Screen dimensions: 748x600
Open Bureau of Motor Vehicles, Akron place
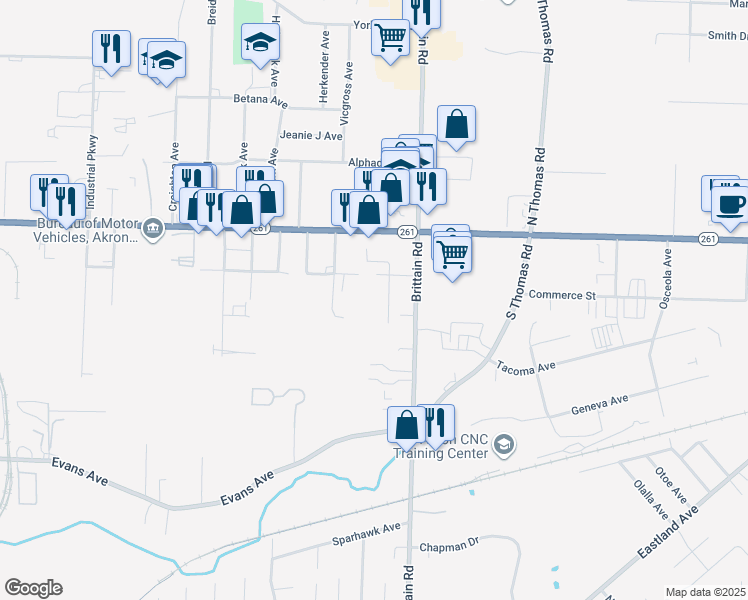pyautogui.click(x=153, y=229)
